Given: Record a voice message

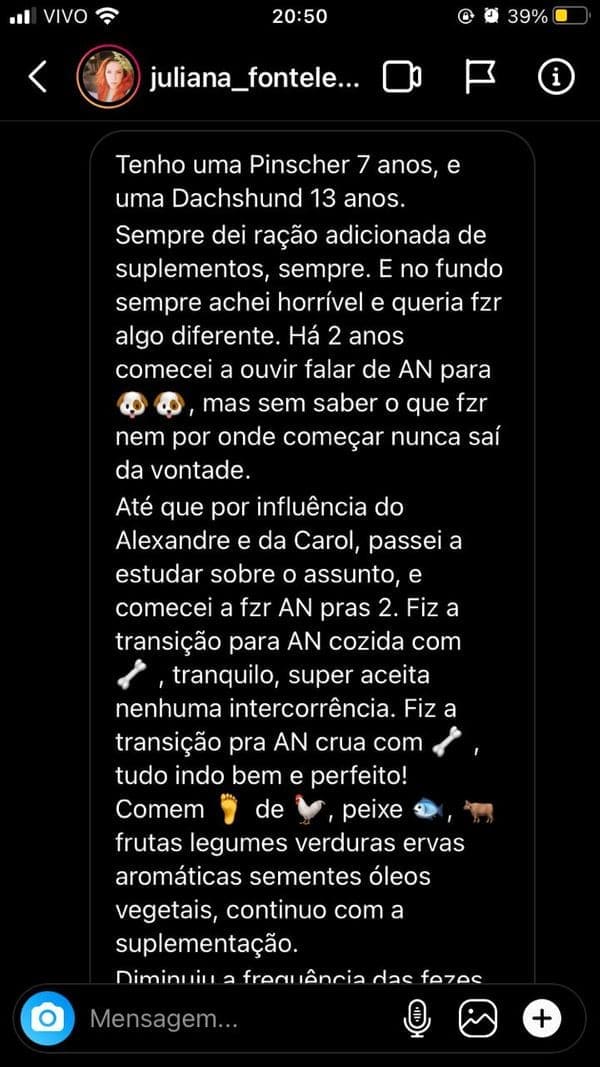Looking at the screenshot, I should [415, 1019].
